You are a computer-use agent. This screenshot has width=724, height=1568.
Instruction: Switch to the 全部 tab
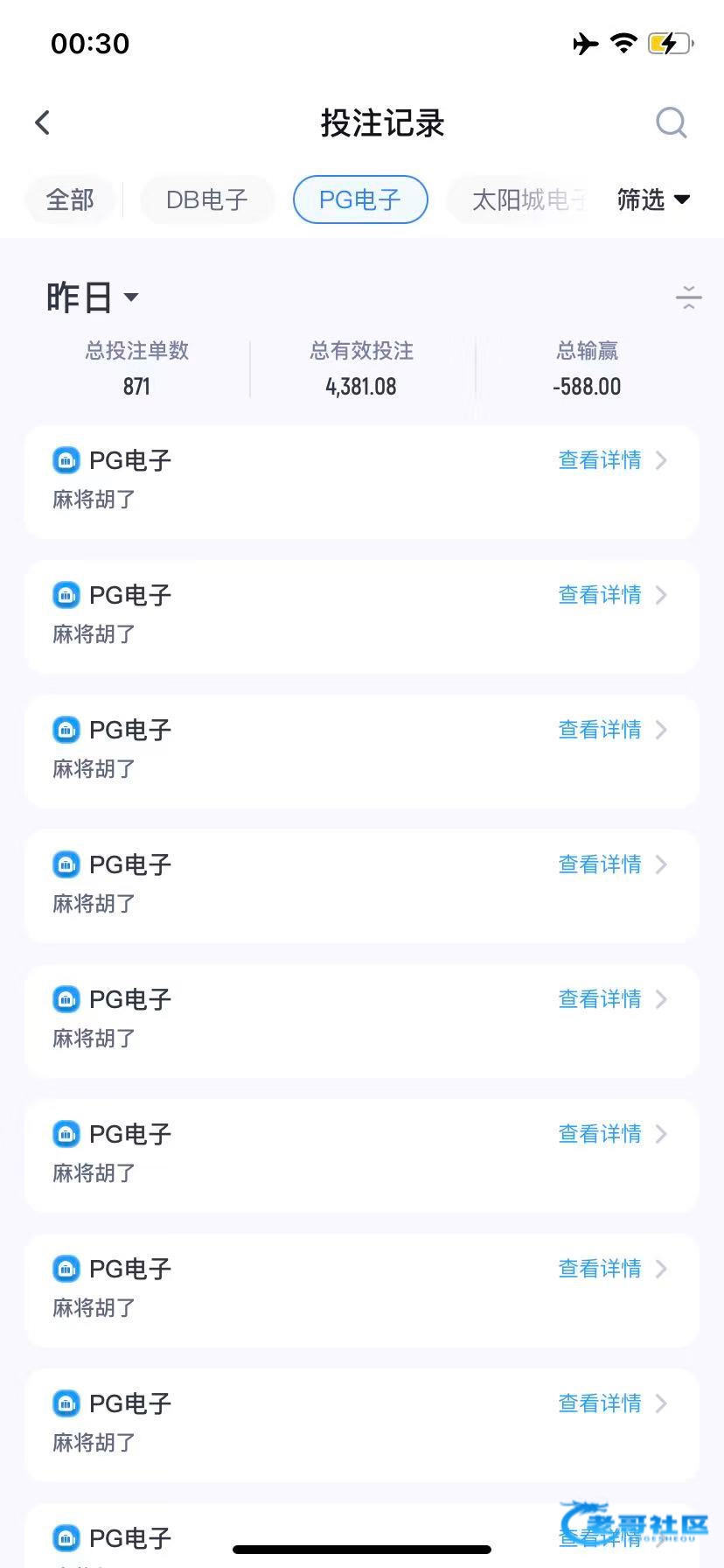(70, 200)
